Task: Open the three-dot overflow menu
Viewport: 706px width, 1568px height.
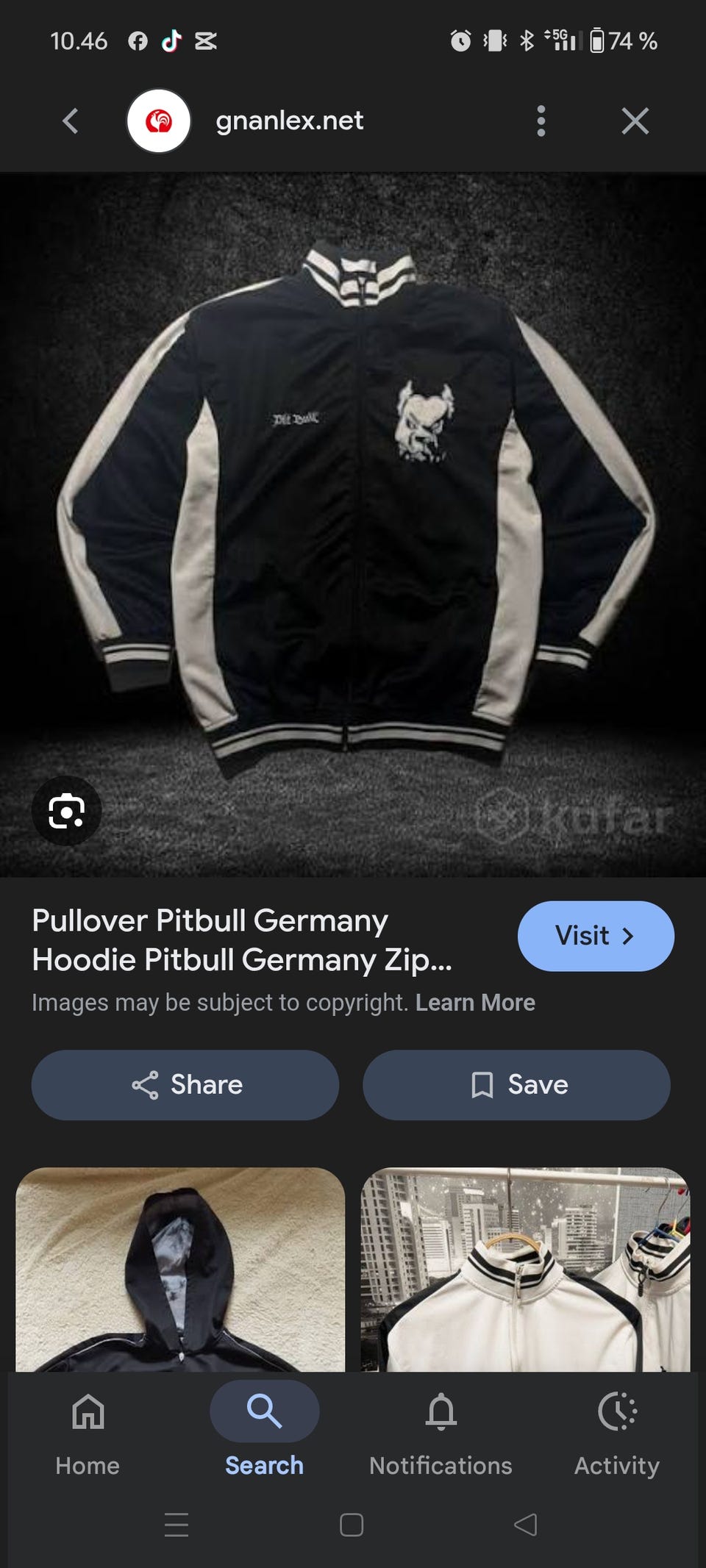Action: click(541, 121)
